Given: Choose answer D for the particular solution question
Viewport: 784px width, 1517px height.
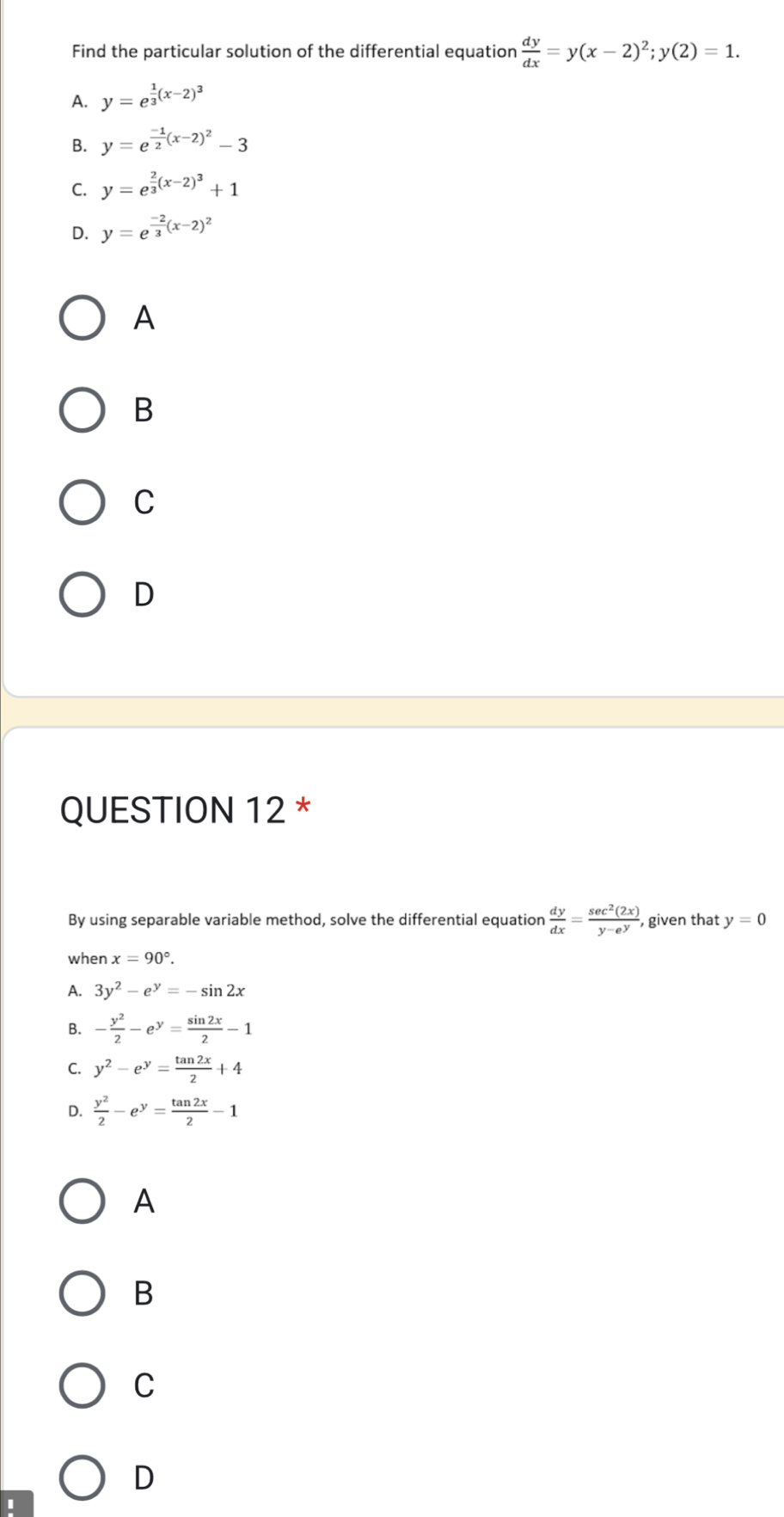Looking at the screenshot, I should coord(83,594).
